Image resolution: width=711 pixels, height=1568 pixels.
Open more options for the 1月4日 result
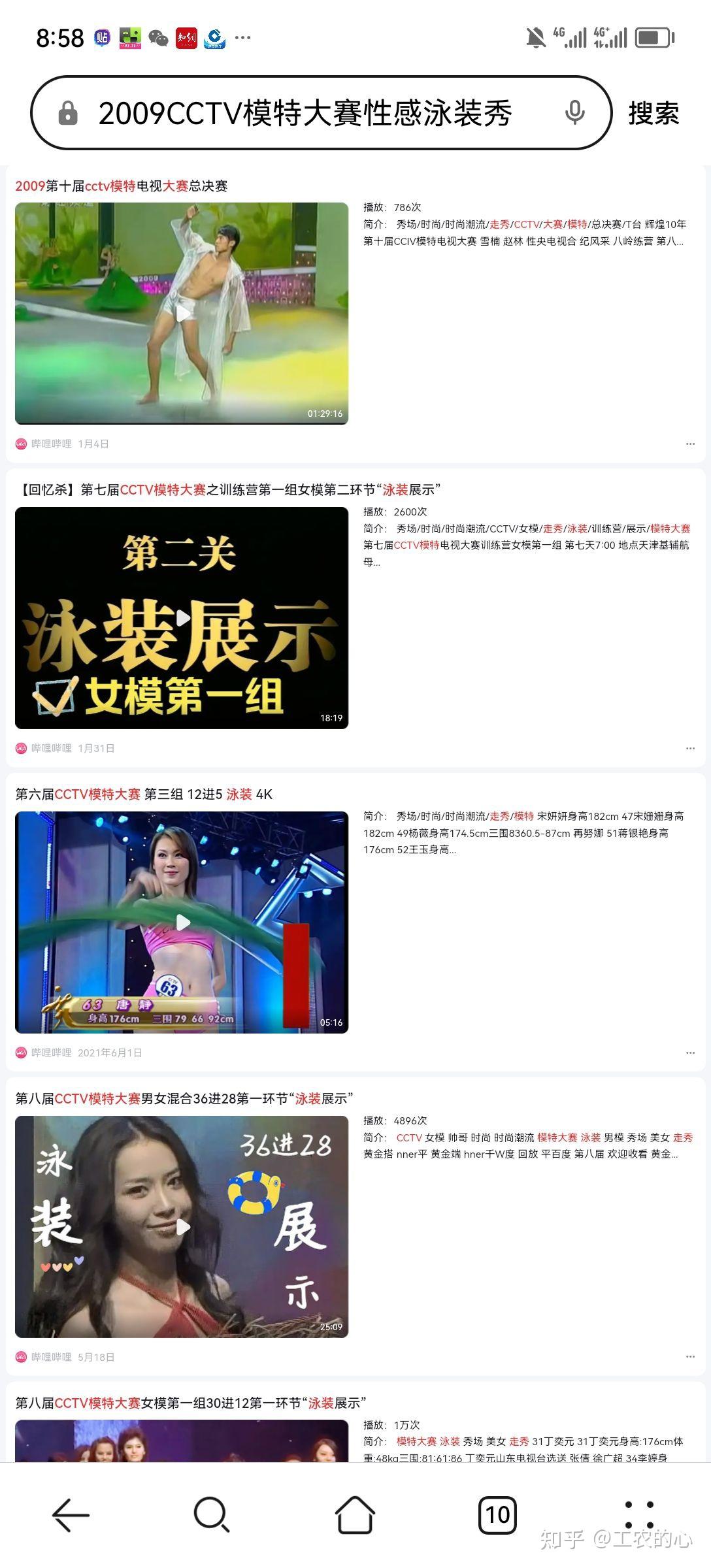point(690,444)
